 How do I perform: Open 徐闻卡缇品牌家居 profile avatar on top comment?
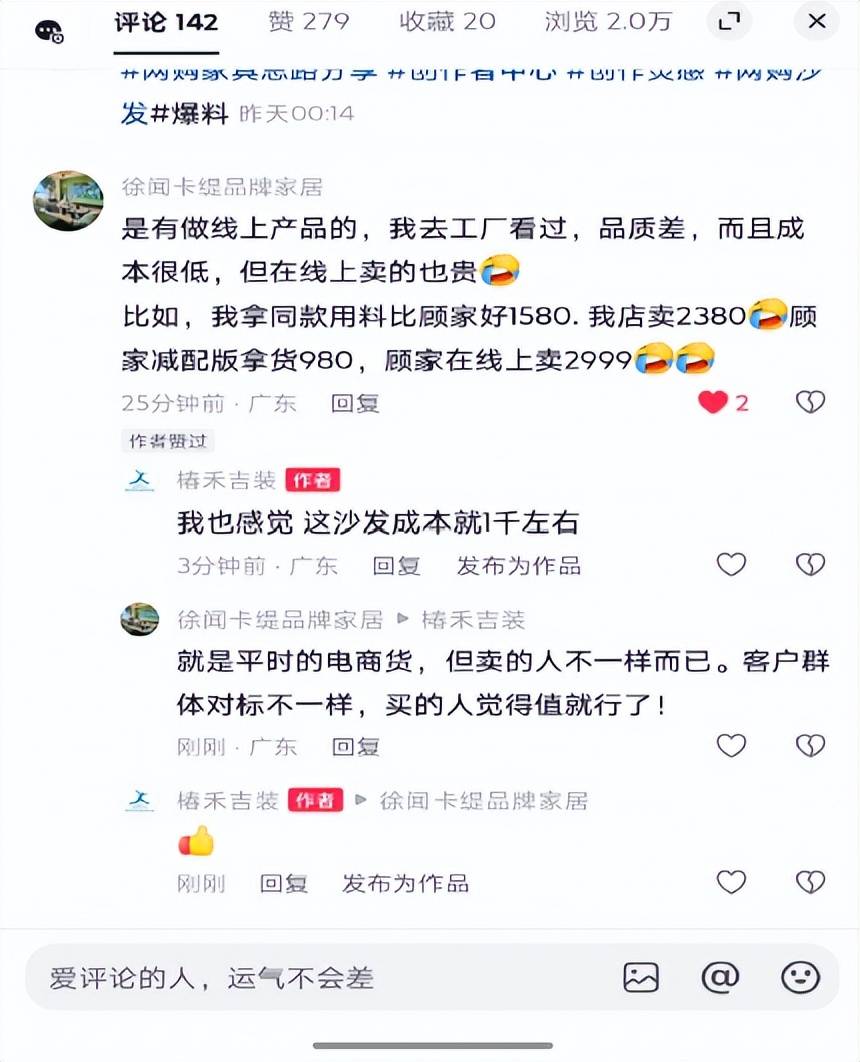tap(69, 200)
